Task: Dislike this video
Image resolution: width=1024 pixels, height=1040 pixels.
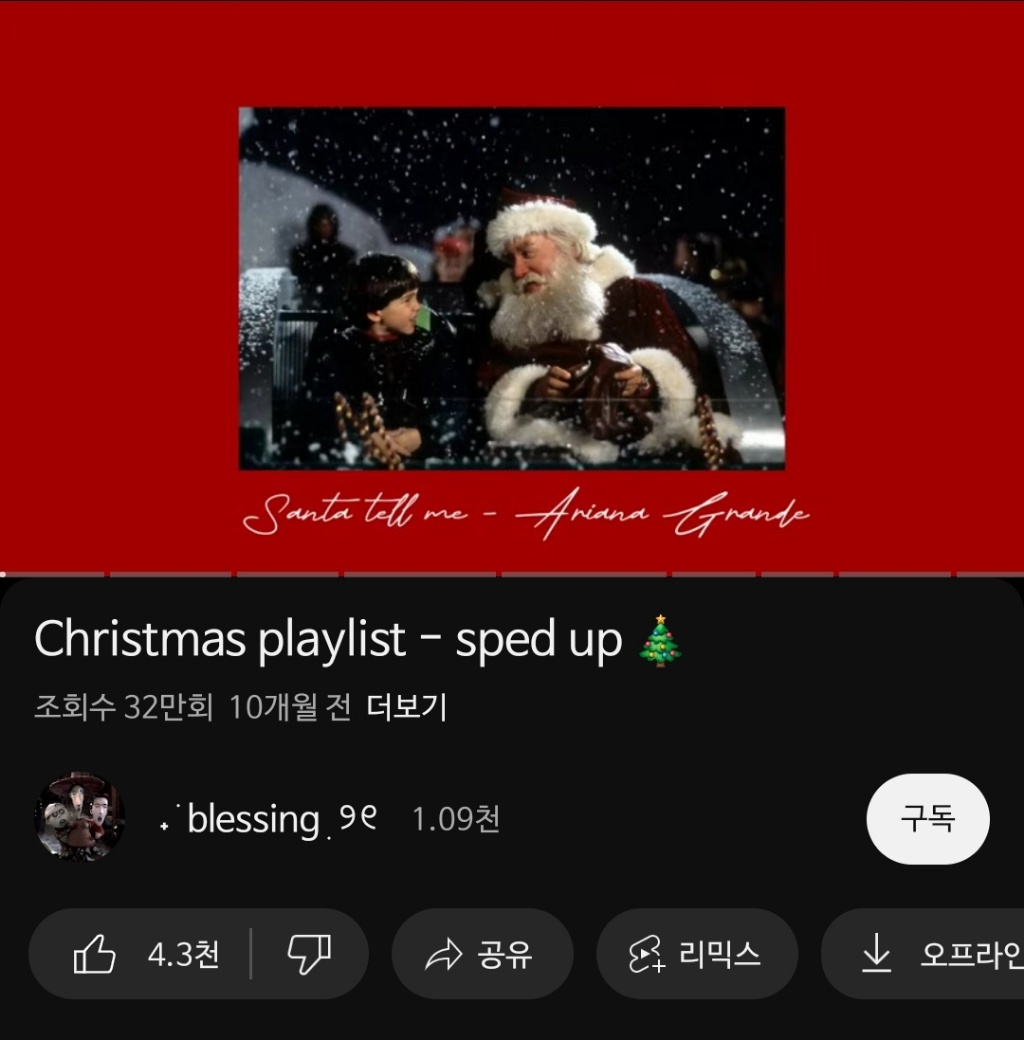Action: [309, 954]
